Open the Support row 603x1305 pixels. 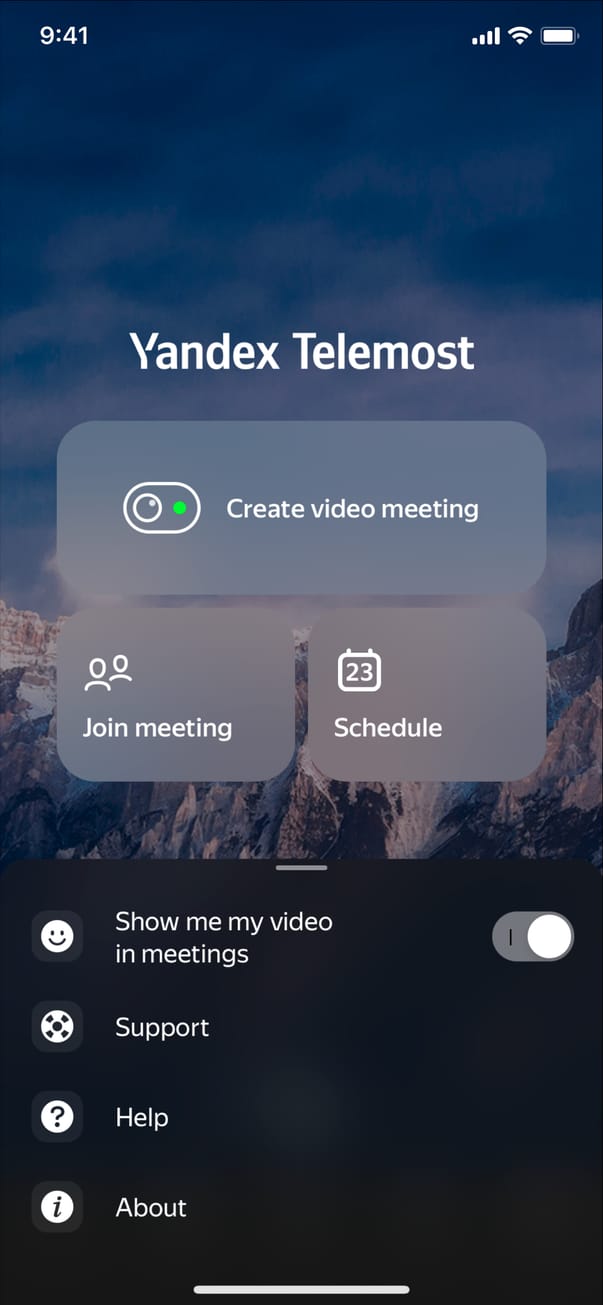162,1027
